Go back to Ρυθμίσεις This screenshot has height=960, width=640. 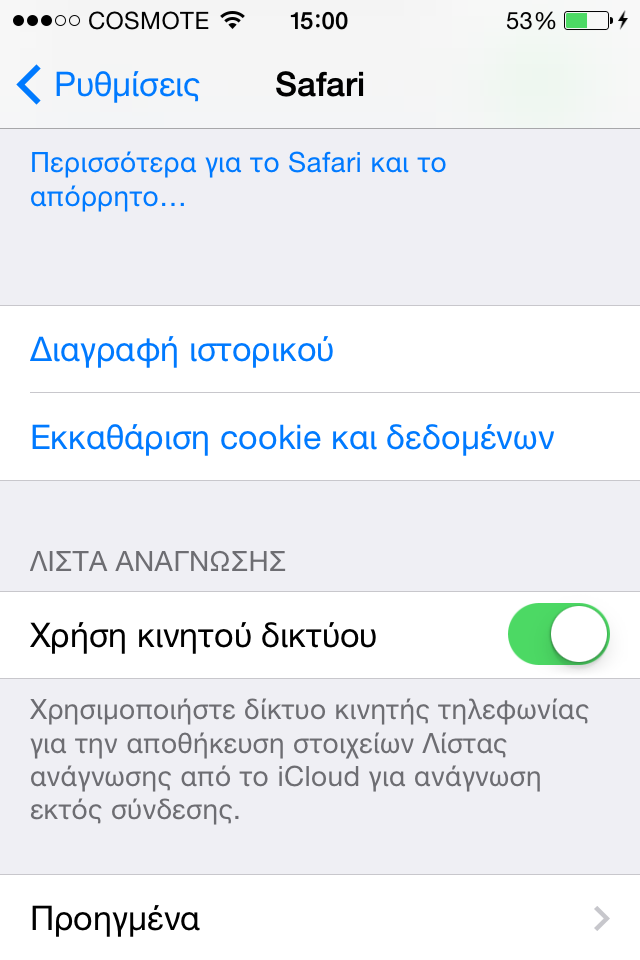[x=108, y=85]
